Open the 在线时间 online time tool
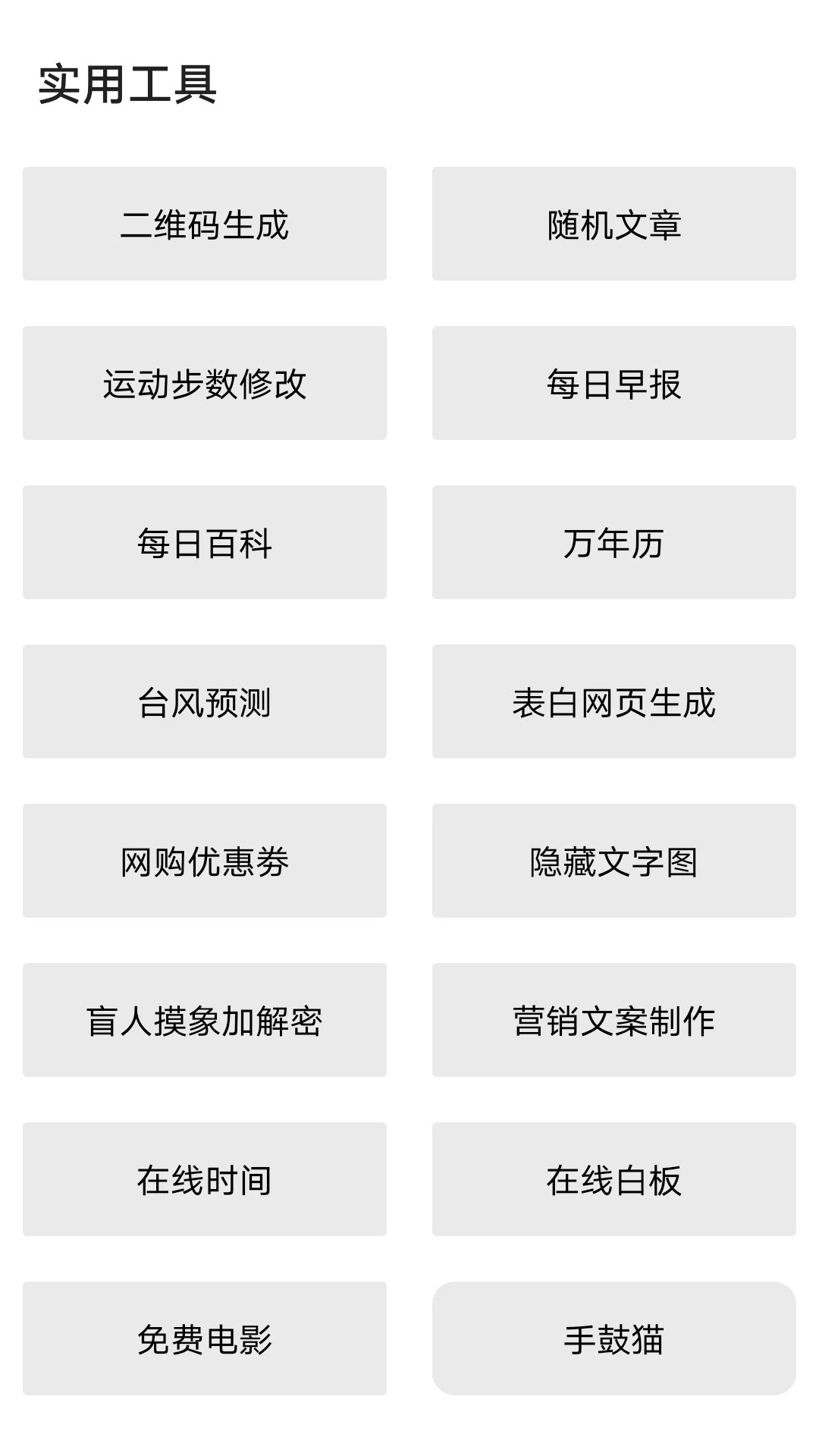Screen dimensions: 819x1456 [205, 1179]
